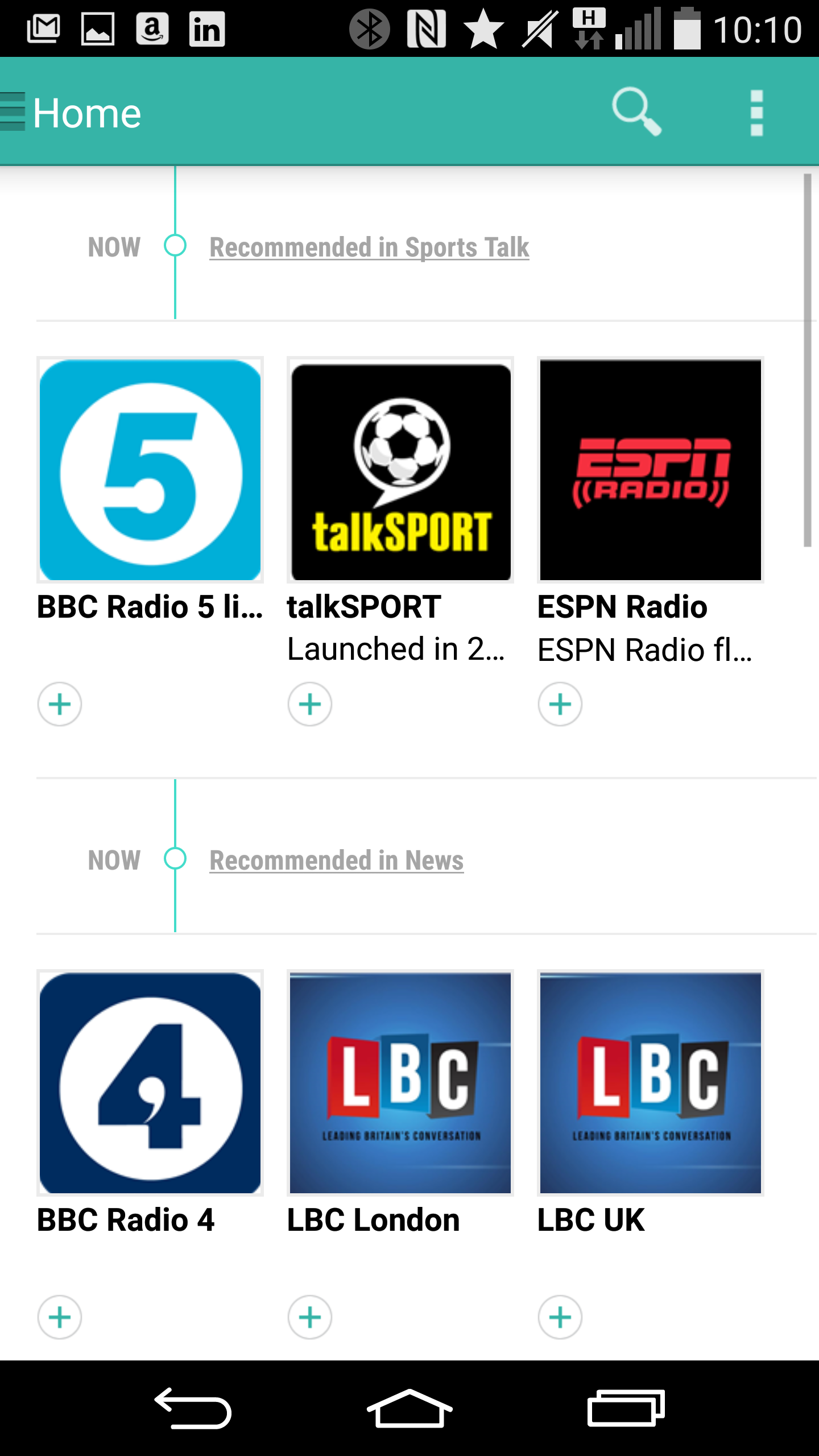Open the navigation drawer menu
The height and width of the screenshot is (1456, 819).
pos(13,112)
